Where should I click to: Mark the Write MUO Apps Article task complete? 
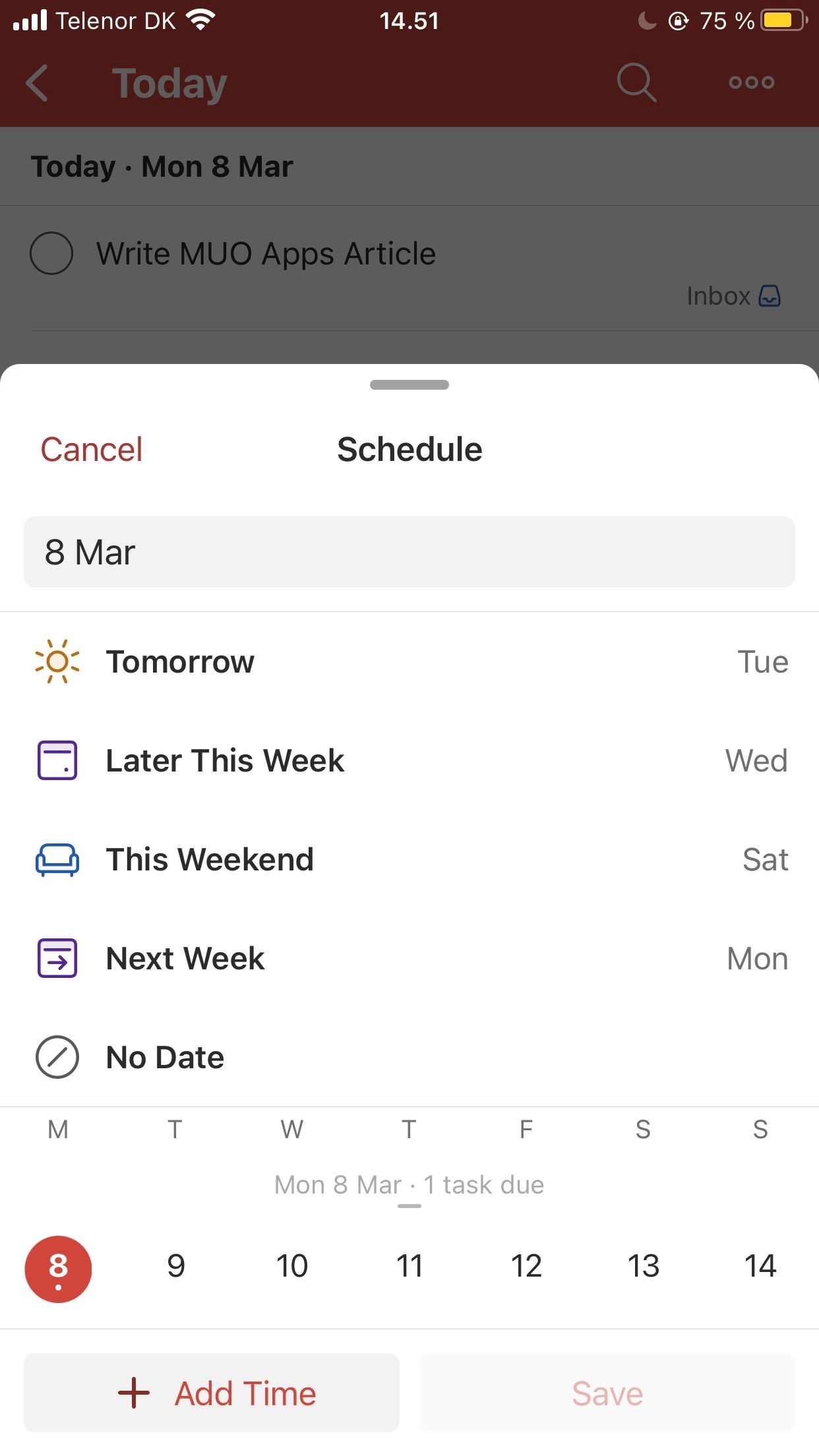(x=51, y=253)
